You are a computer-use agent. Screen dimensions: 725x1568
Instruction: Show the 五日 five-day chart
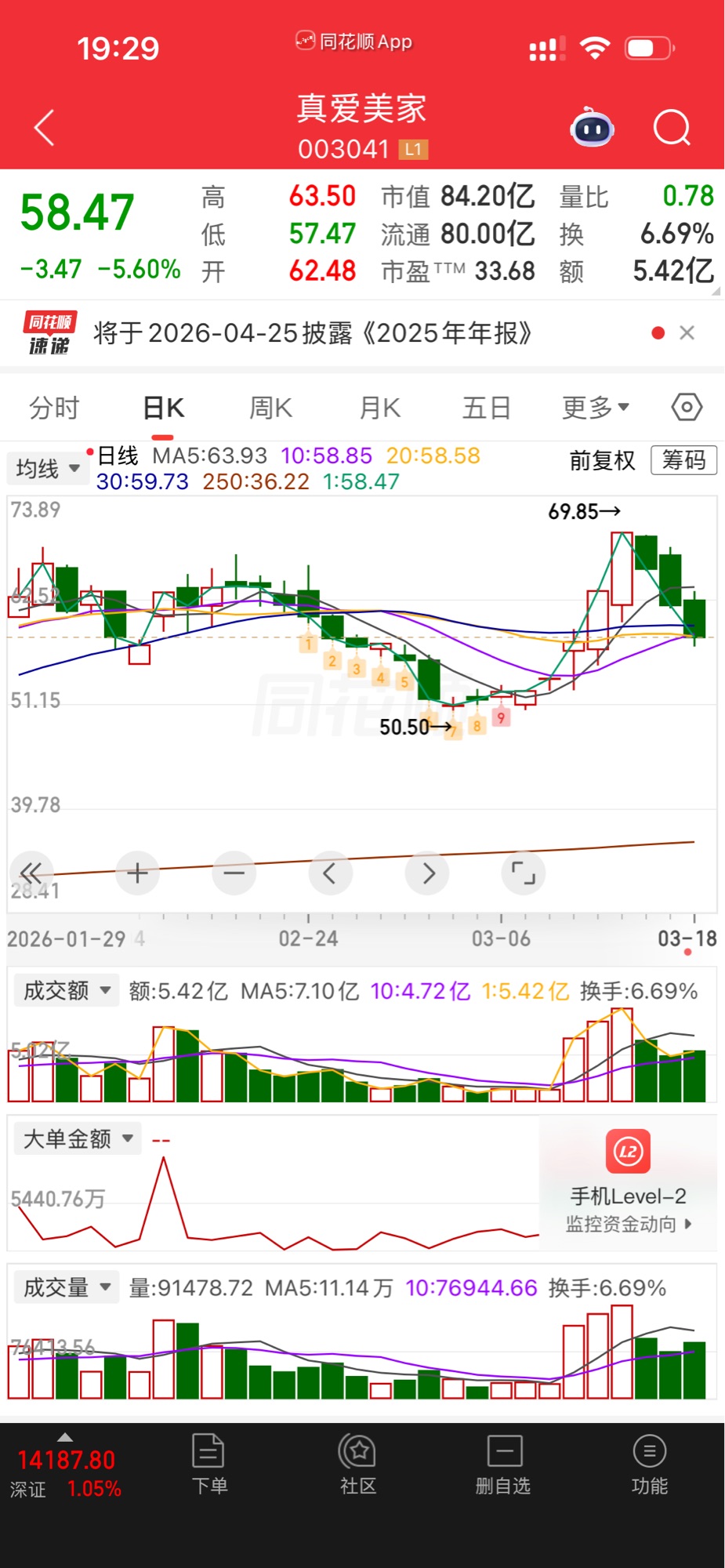pyautogui.click(x=486, y=408)
